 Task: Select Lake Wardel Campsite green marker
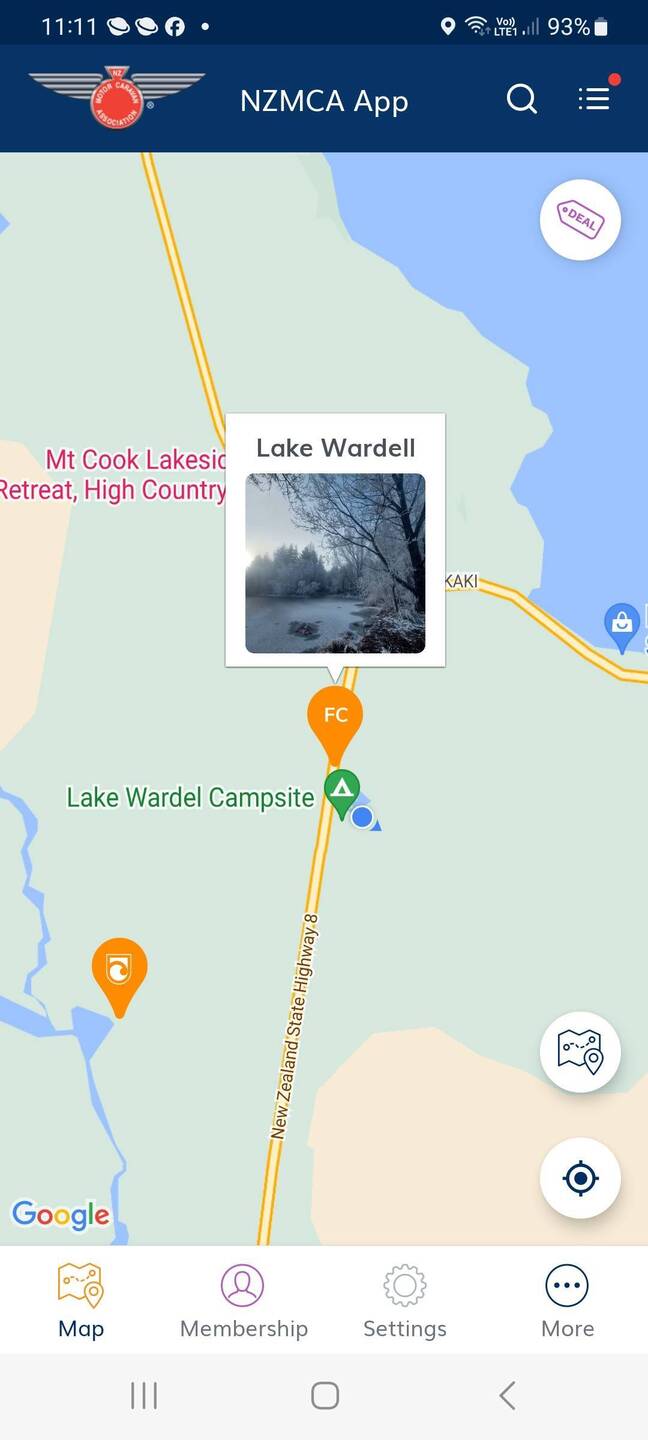pos(342,791)
